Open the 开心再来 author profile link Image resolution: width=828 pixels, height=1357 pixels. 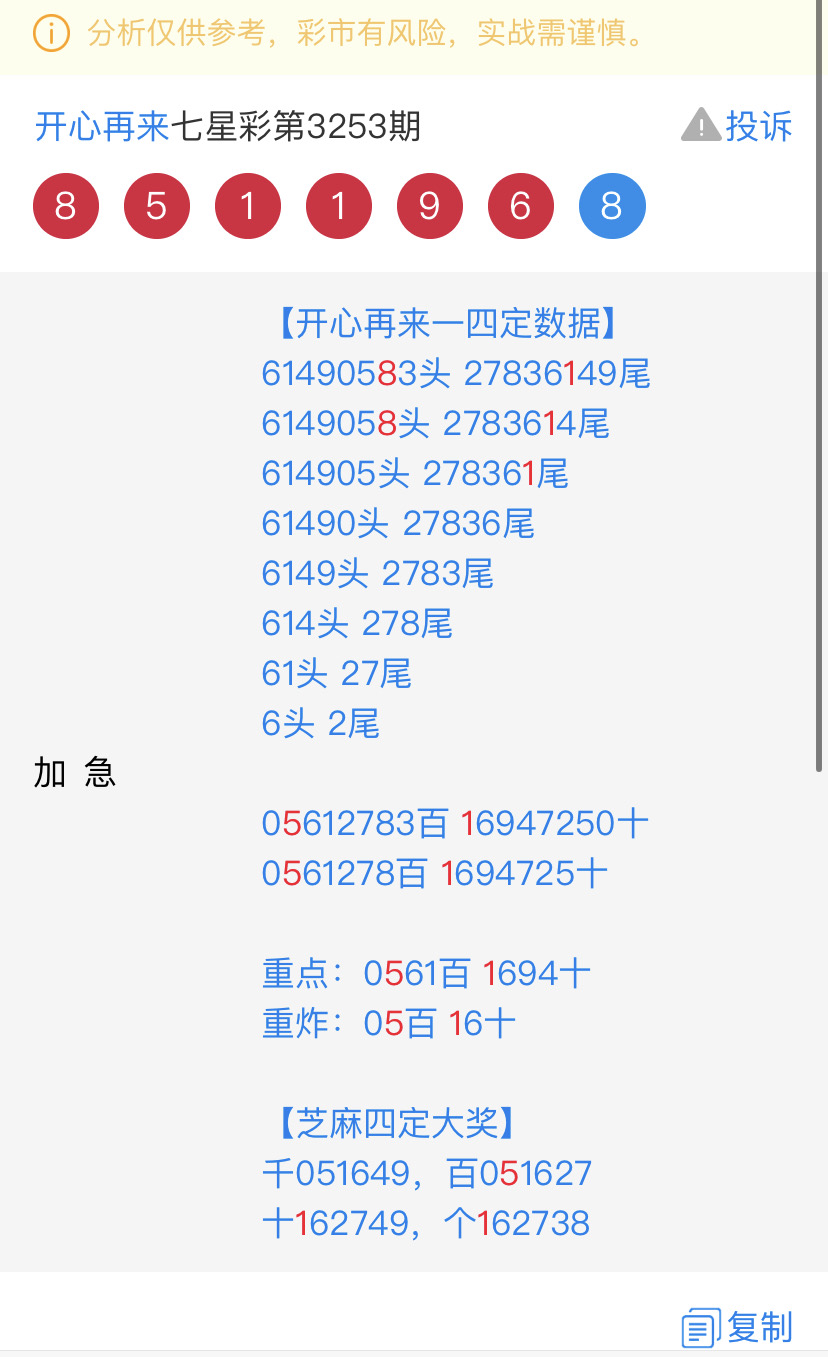101,127
